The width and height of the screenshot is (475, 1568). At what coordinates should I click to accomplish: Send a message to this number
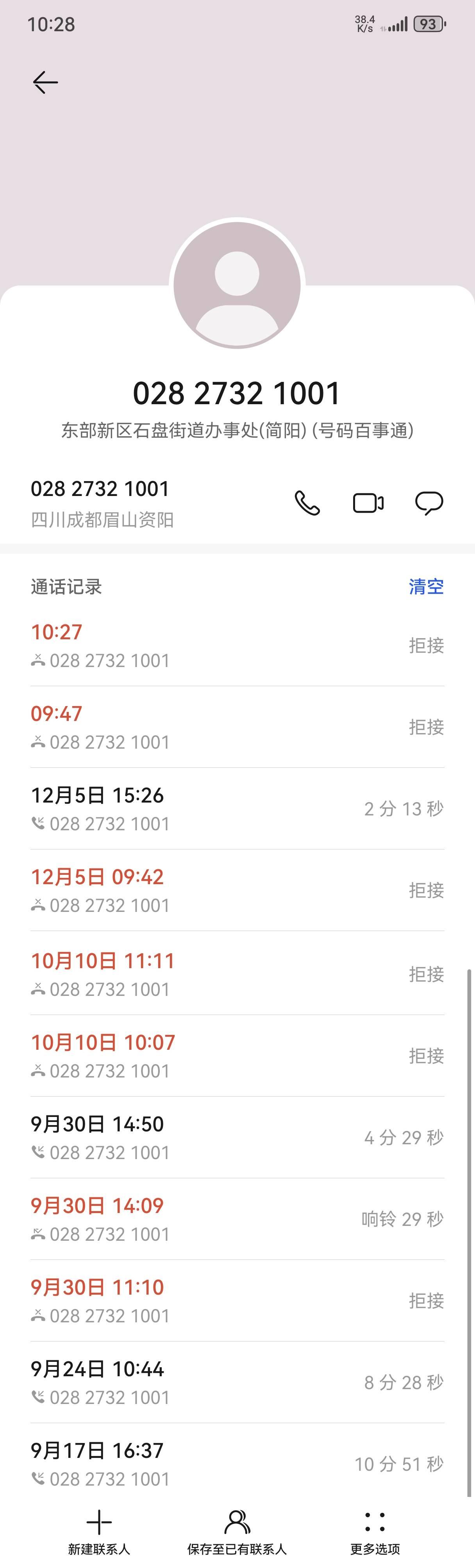click(x=429, y=503)
